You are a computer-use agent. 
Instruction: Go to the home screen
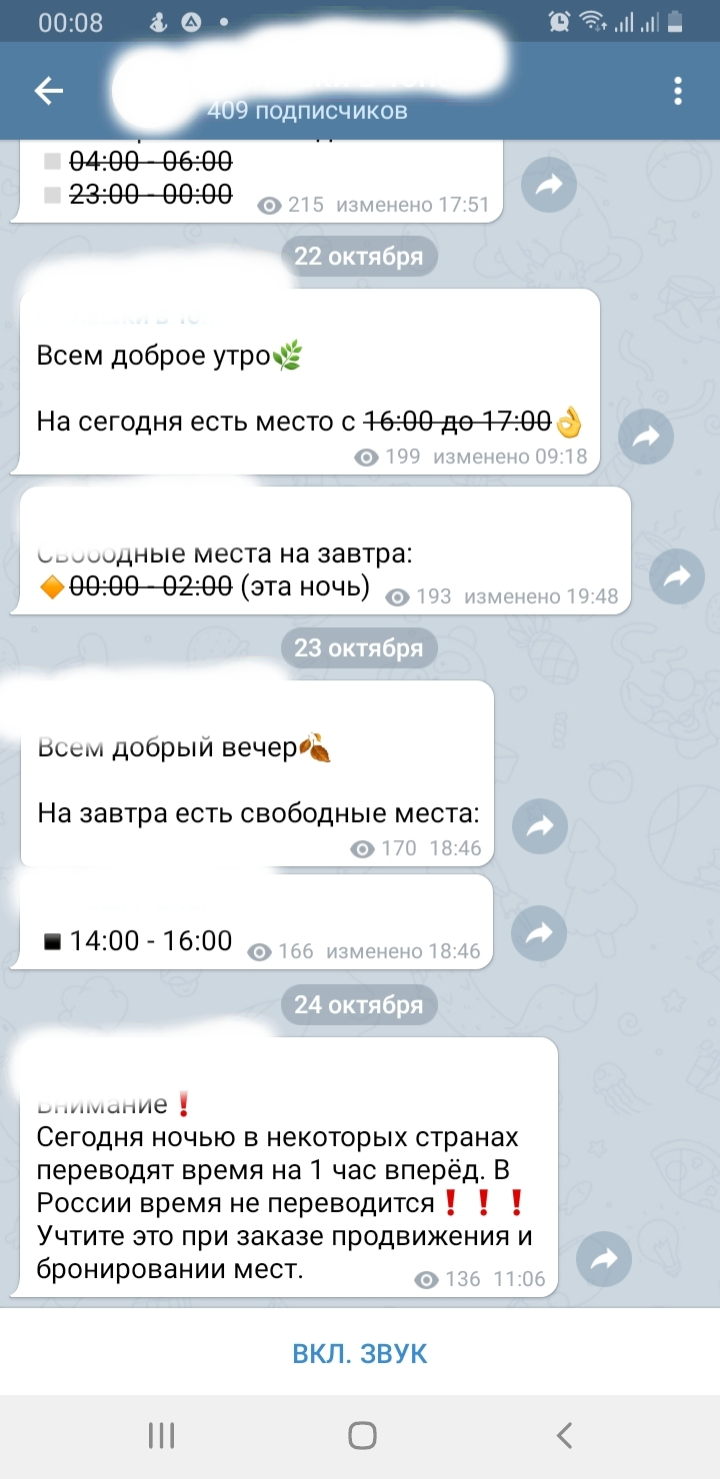pos(362,1436)
